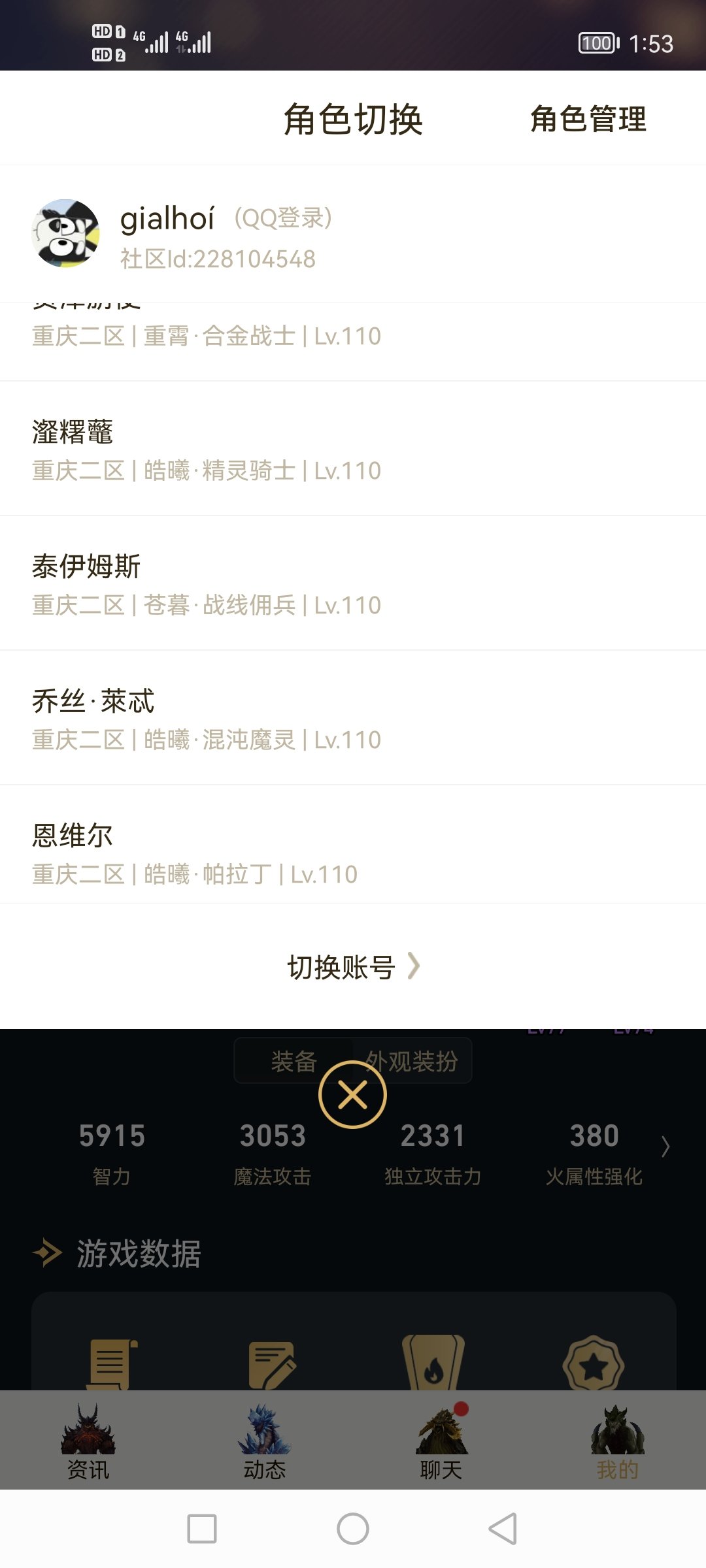This screenshot has height=1568, width=706.
Task: Go to the system home screen
Action: point(353,1529)
